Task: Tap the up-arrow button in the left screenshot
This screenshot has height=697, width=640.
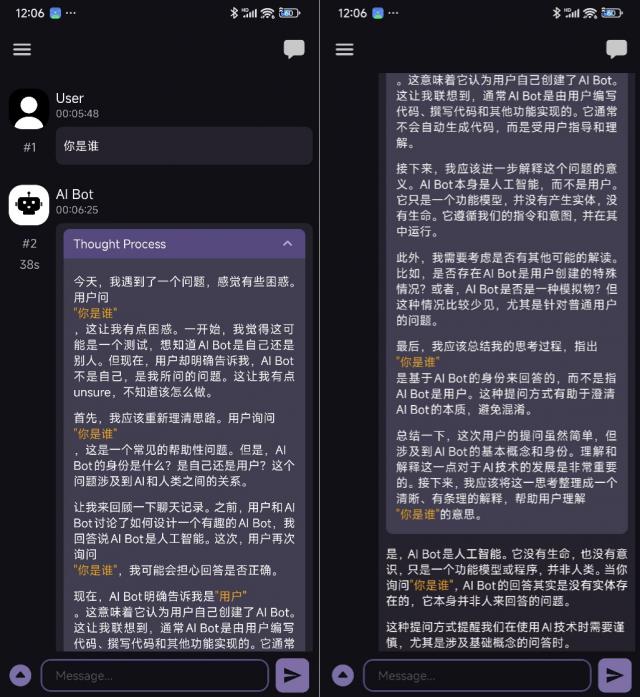Action: pos(20,676)
